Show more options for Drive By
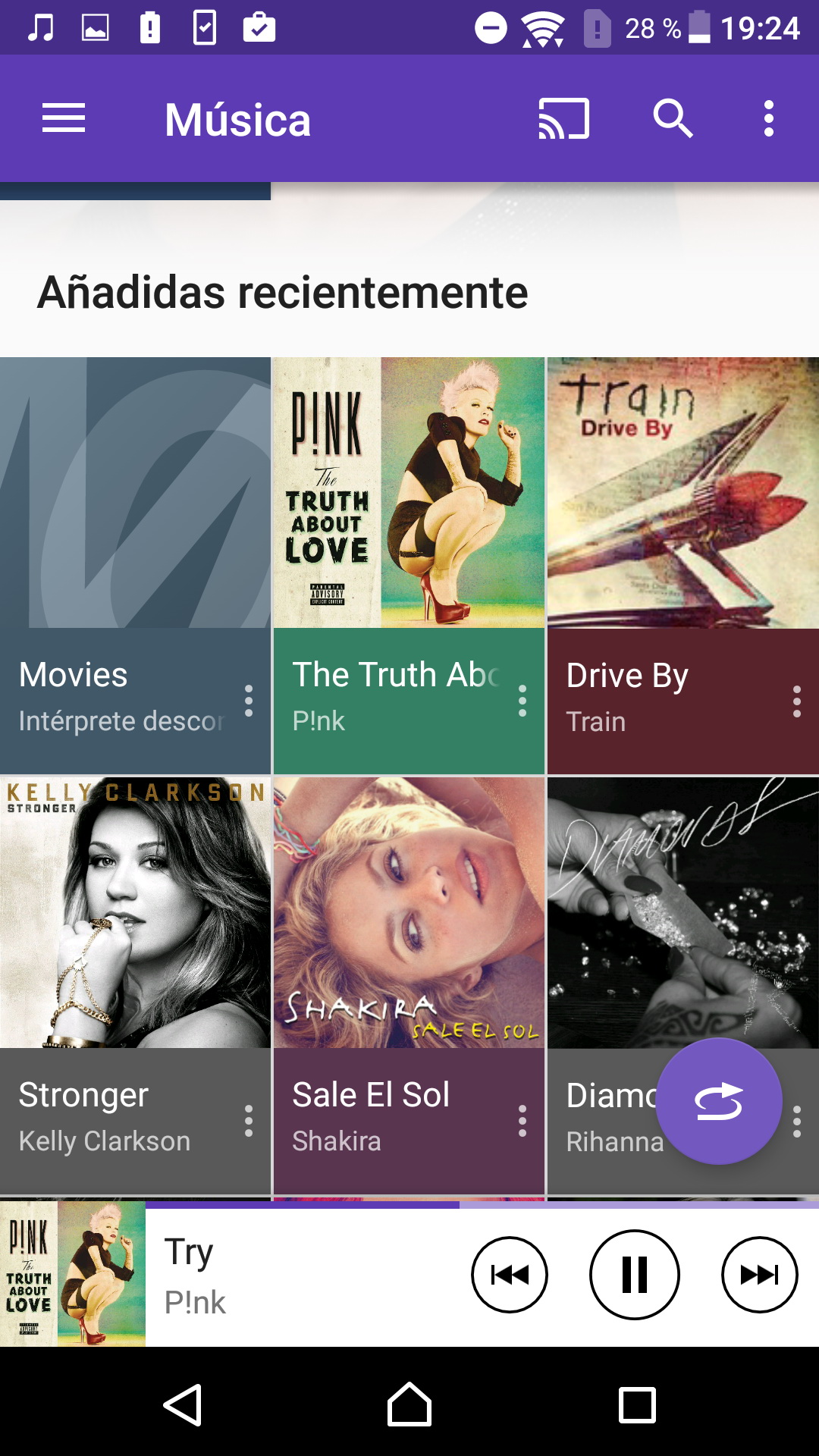This screenshot has height=1456, width=819. [796, 701]
